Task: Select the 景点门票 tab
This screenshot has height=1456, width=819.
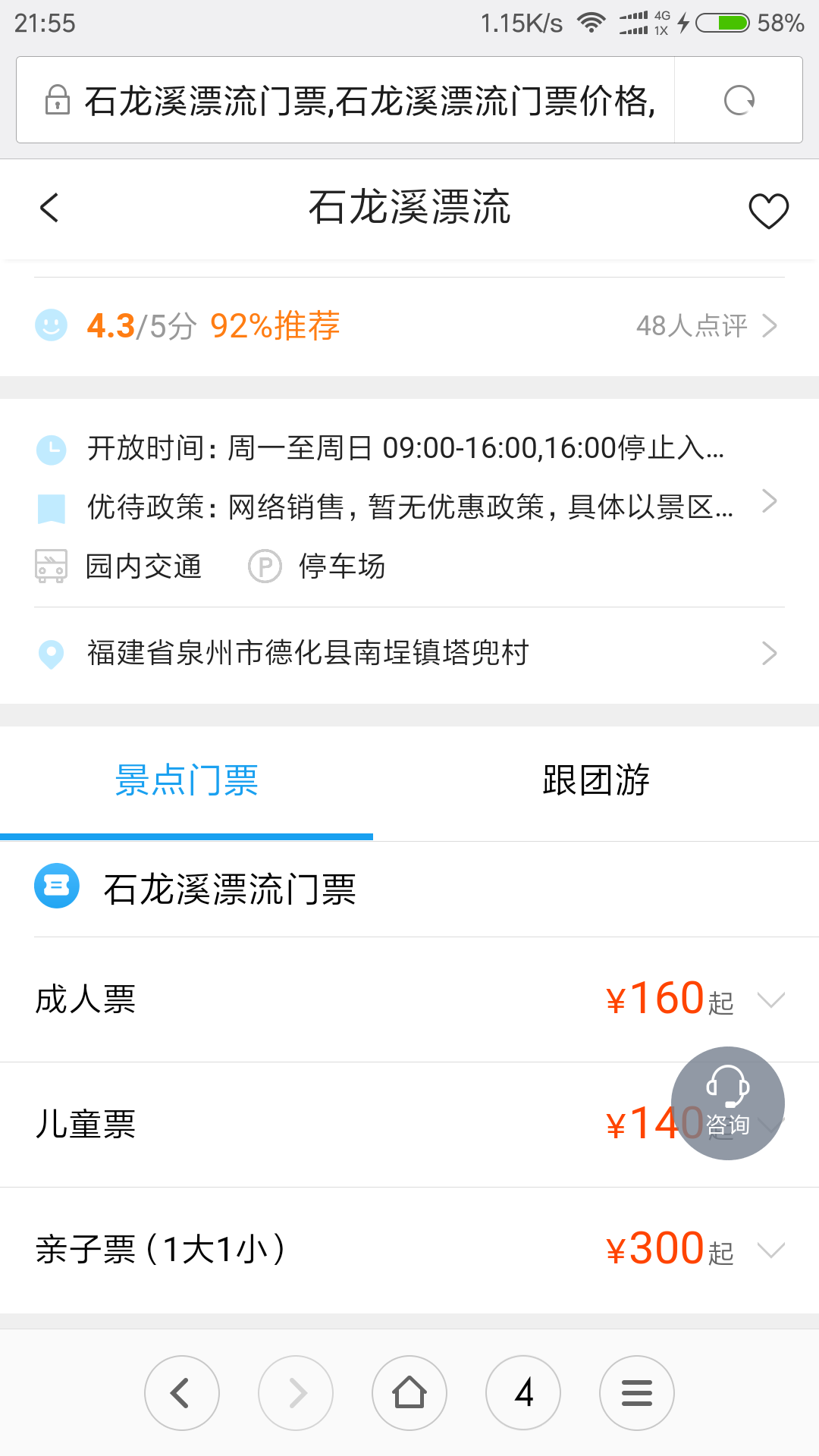Action: pos(187,781)
